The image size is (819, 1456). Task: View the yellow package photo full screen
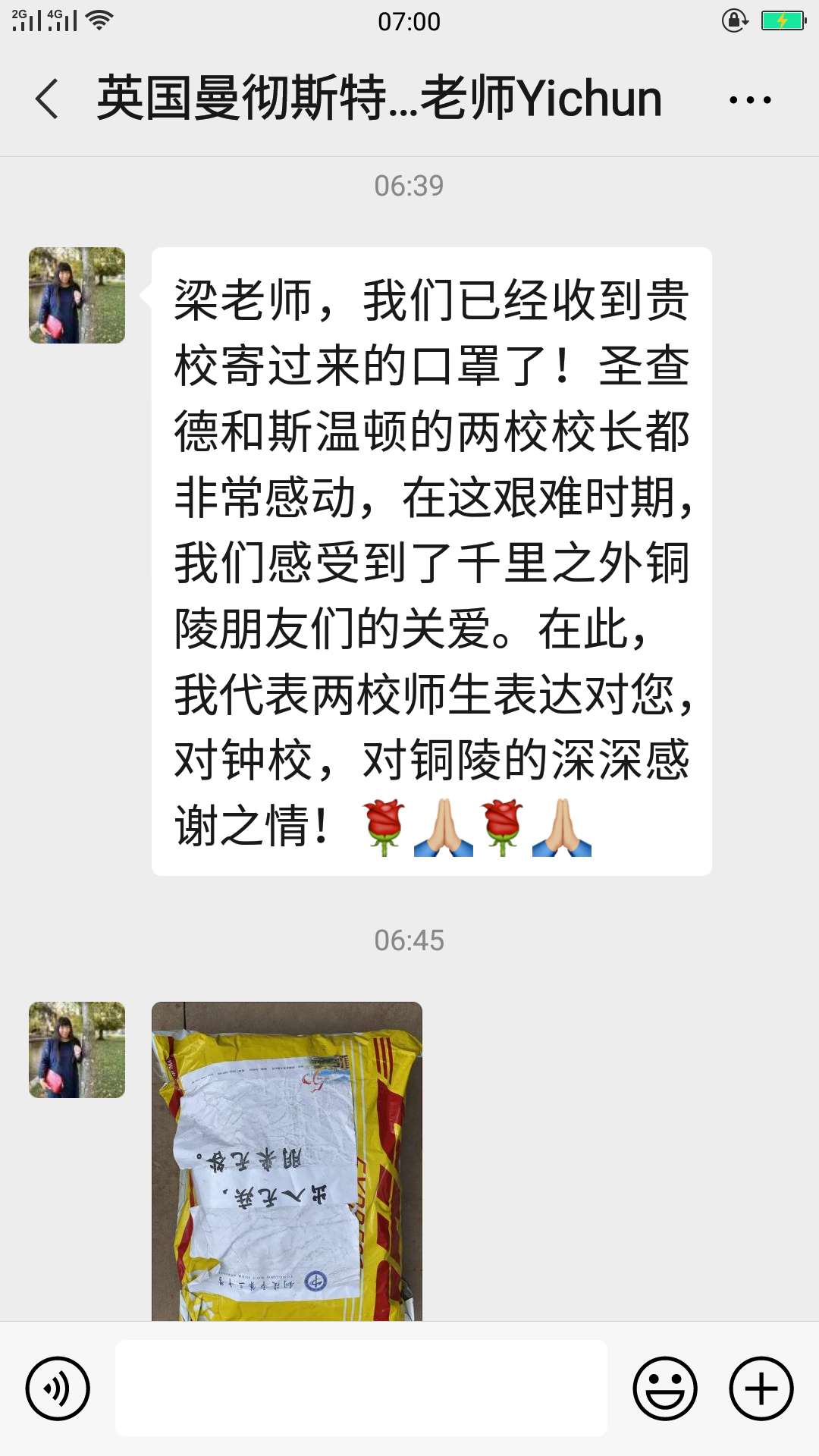[287, 1160]
